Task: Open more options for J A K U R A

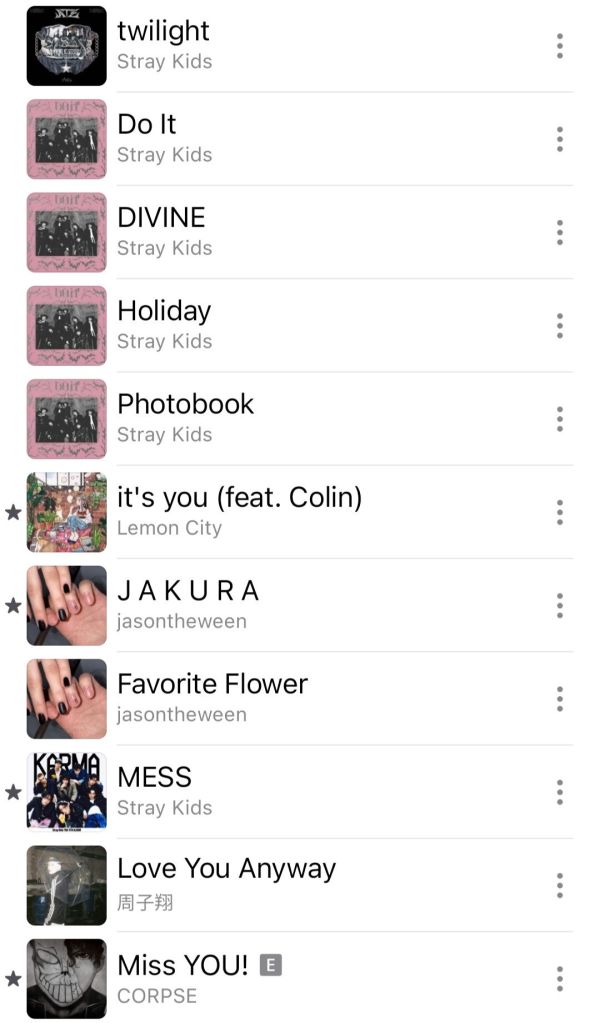Action: click(559, 605)
